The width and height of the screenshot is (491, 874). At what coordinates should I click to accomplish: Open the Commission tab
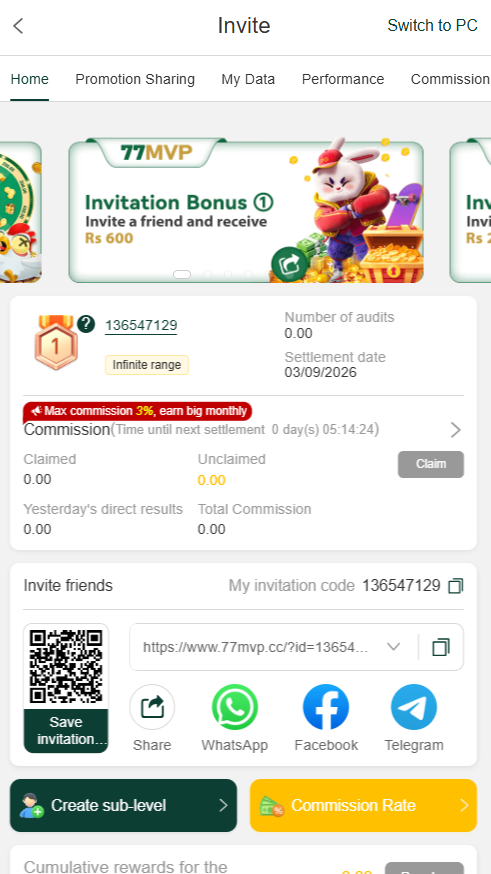450,79
